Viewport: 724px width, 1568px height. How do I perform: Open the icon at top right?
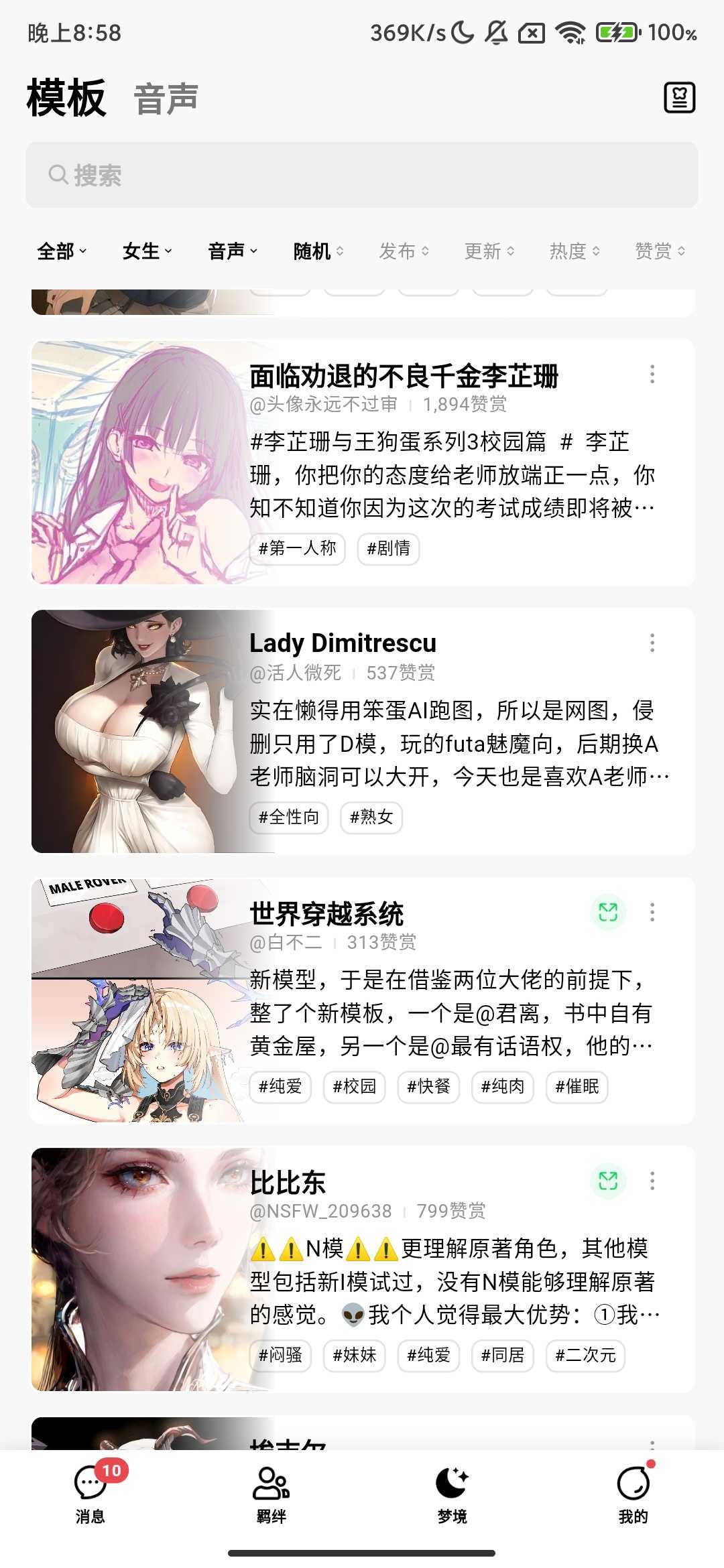(679, 98)
